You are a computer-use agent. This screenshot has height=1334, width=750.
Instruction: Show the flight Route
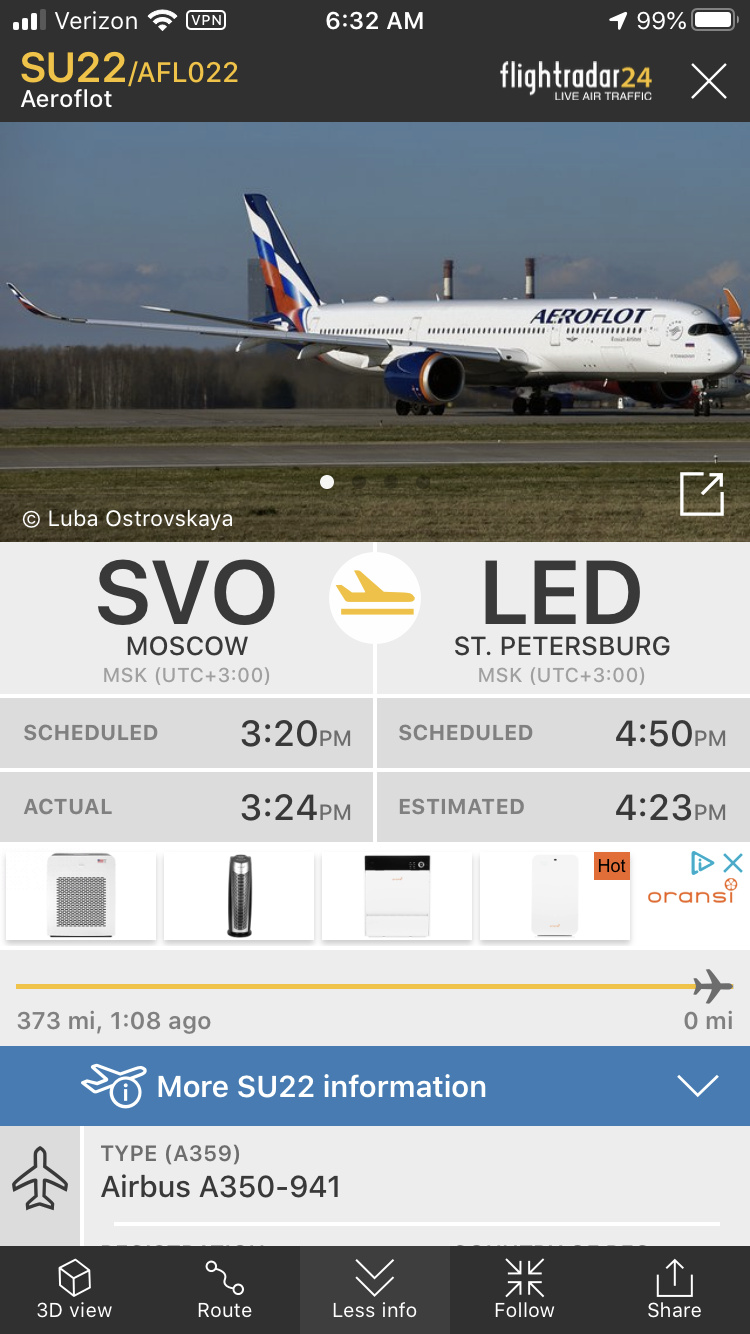[224, 1289]
